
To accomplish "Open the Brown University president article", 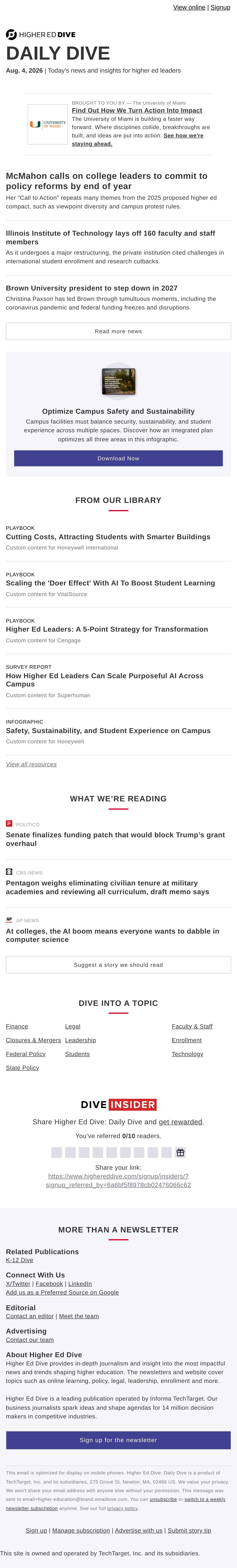I will click(x=91, y=288).
